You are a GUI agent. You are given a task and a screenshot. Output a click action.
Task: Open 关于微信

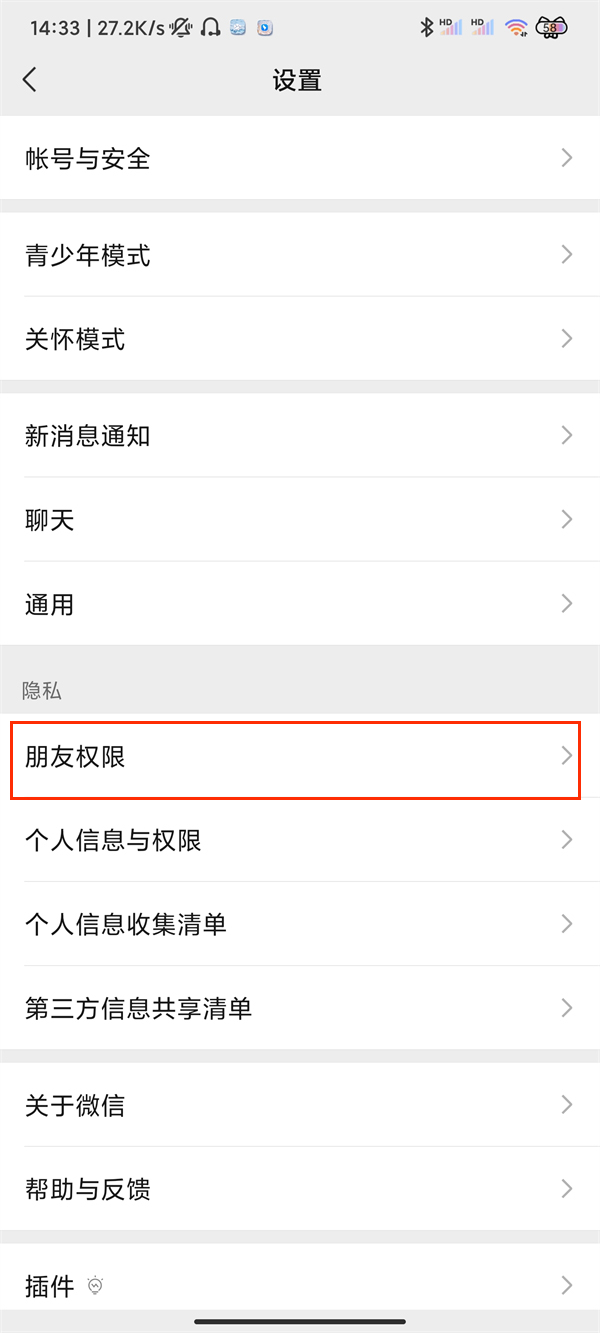coord(300,1105)
